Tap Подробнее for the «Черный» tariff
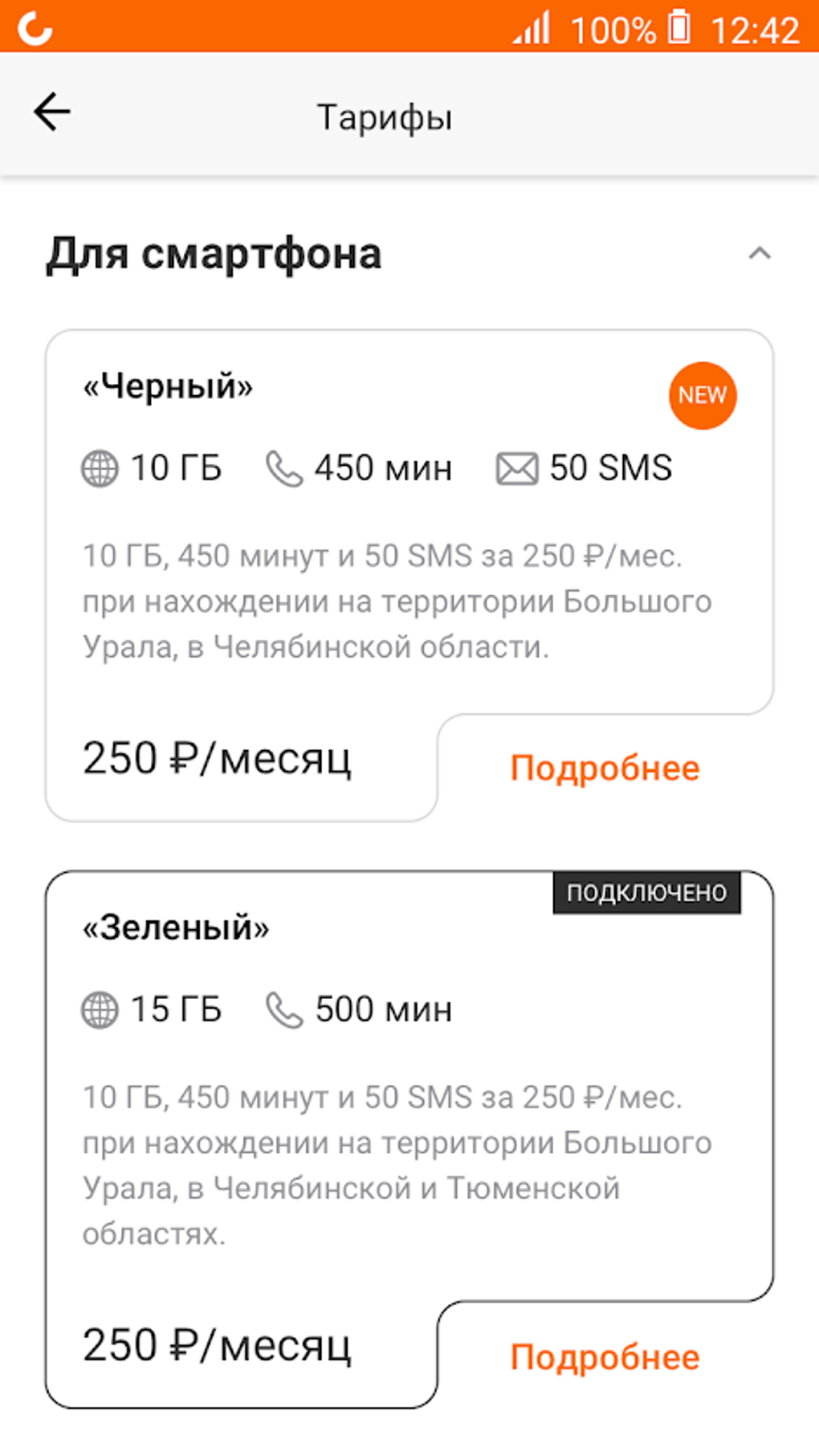 (x=605, y=769)
